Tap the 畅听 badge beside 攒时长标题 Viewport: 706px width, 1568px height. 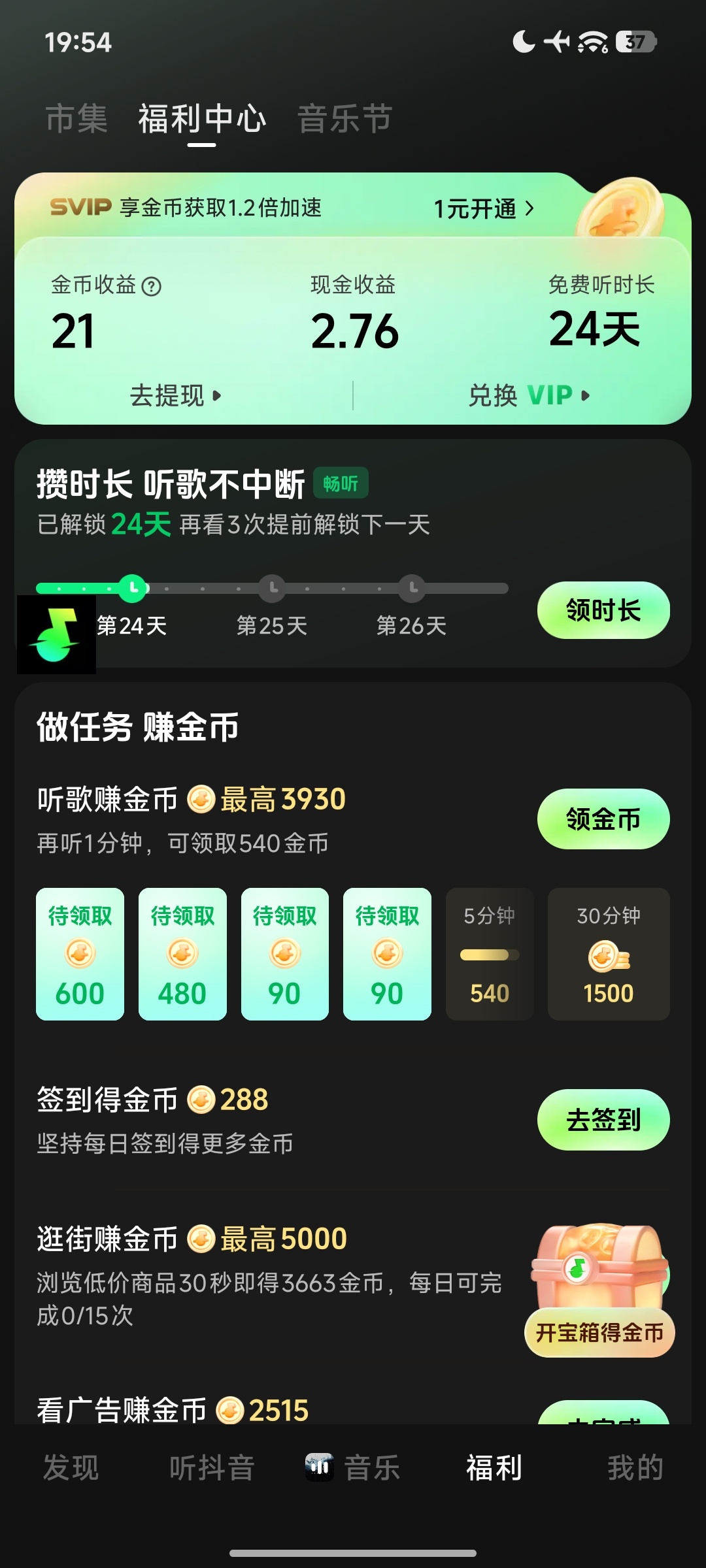click(343, 483)
